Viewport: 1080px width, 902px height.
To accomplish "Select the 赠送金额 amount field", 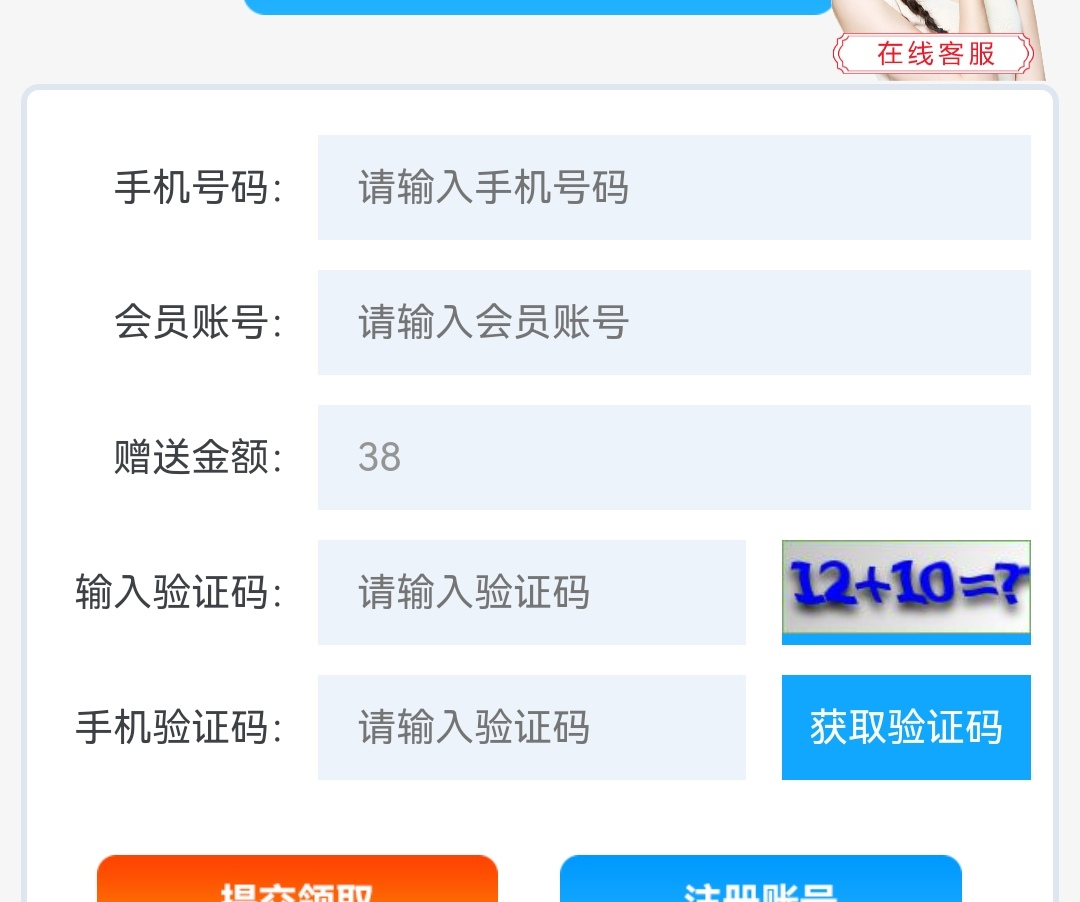I will click(673, 457).
